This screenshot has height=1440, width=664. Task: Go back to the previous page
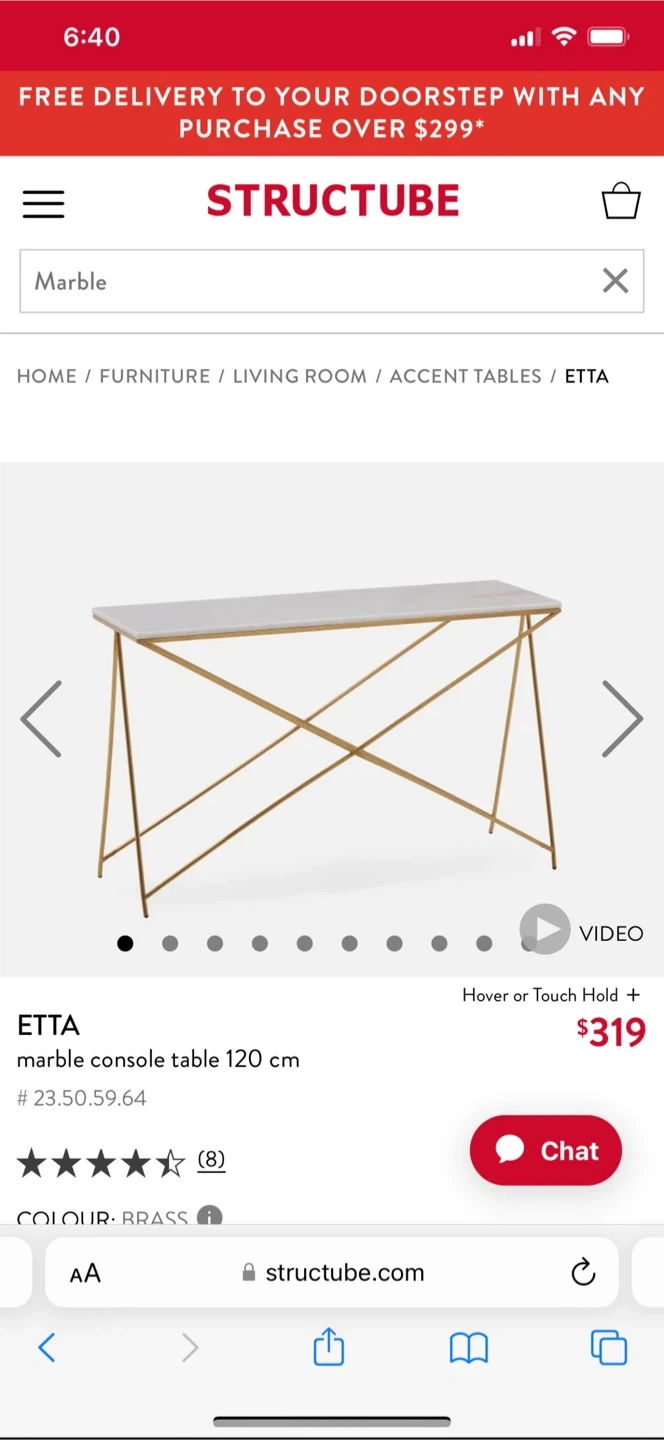pyautogui.click(x=46, y=1348)
